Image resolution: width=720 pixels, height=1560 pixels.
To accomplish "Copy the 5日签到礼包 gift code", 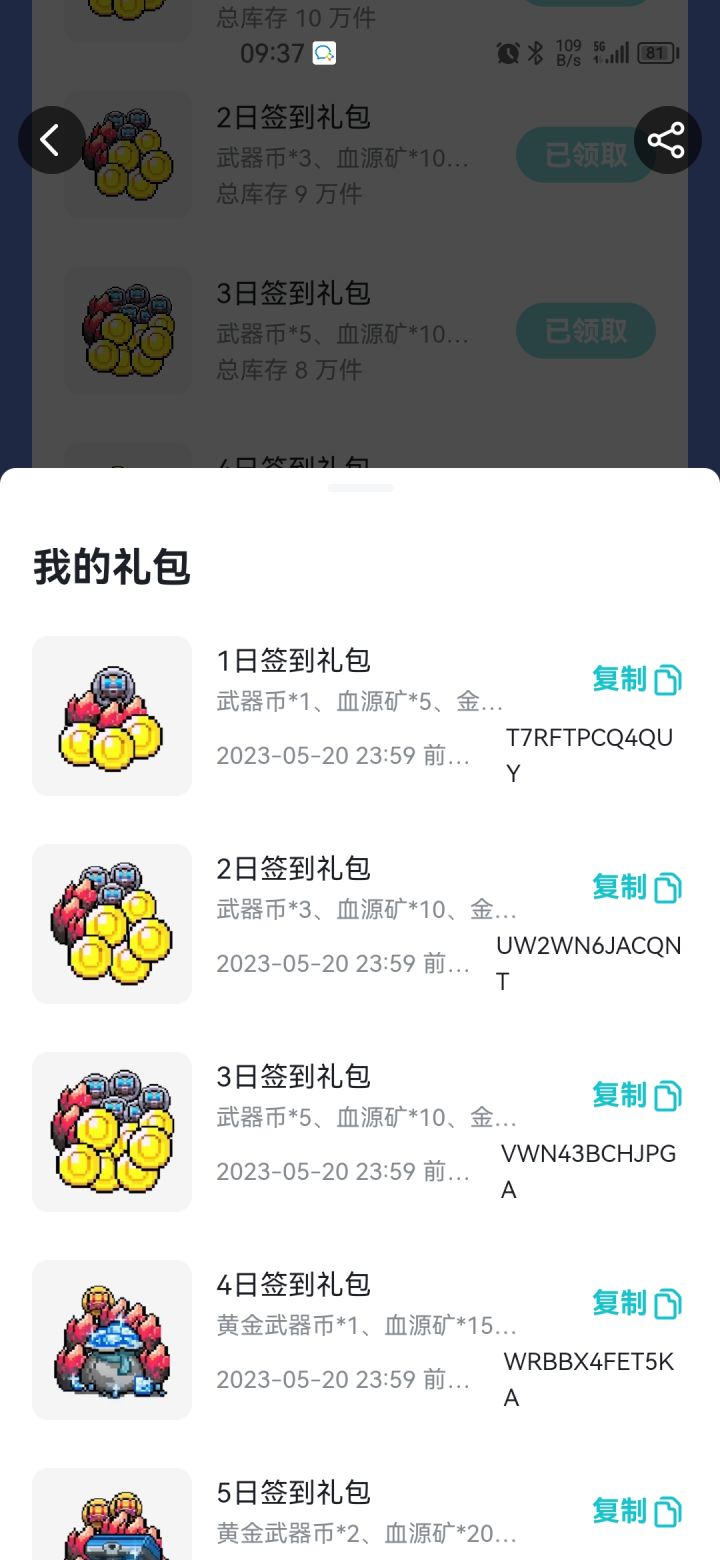I will click(x=636, y=1512).
